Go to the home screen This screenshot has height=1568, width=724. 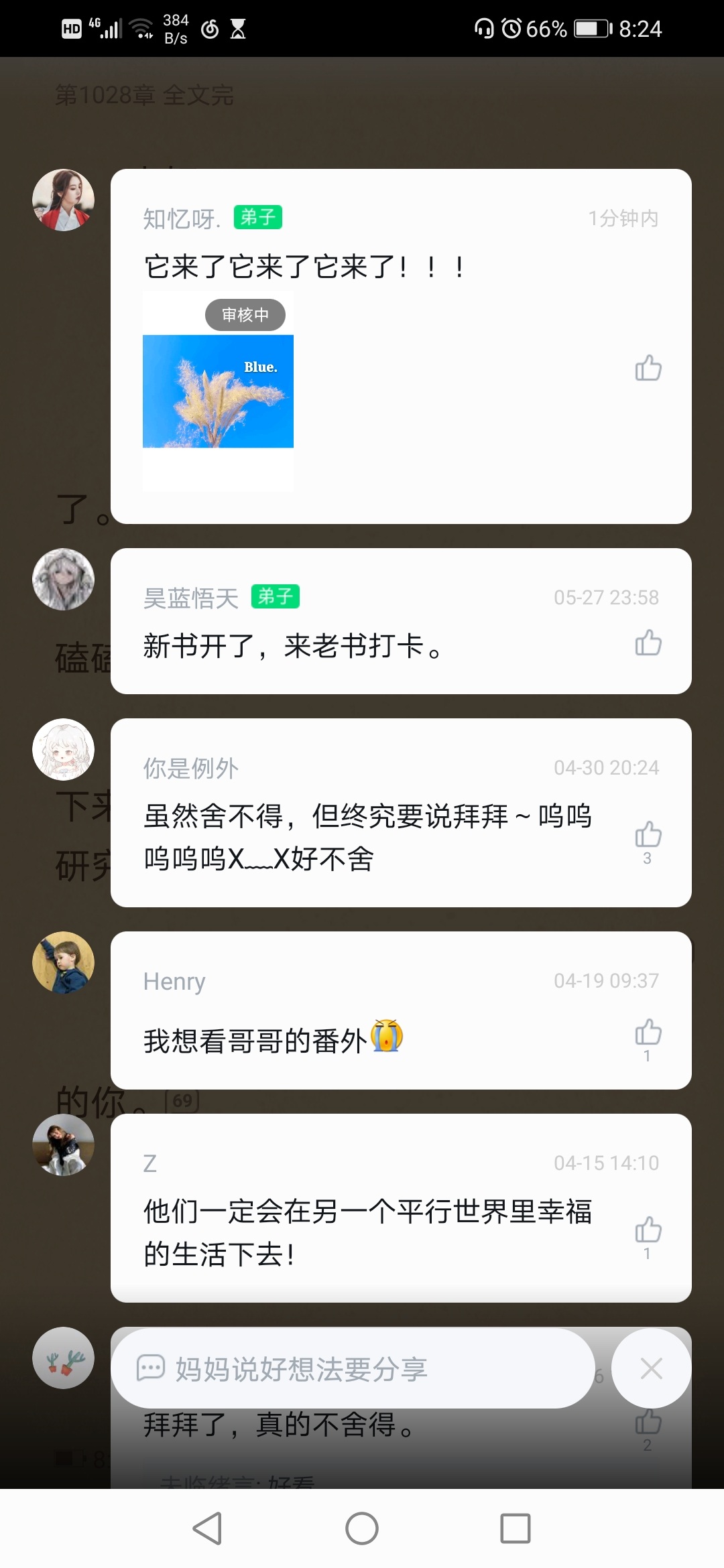pyautogui.click(x=362, y=1528)
